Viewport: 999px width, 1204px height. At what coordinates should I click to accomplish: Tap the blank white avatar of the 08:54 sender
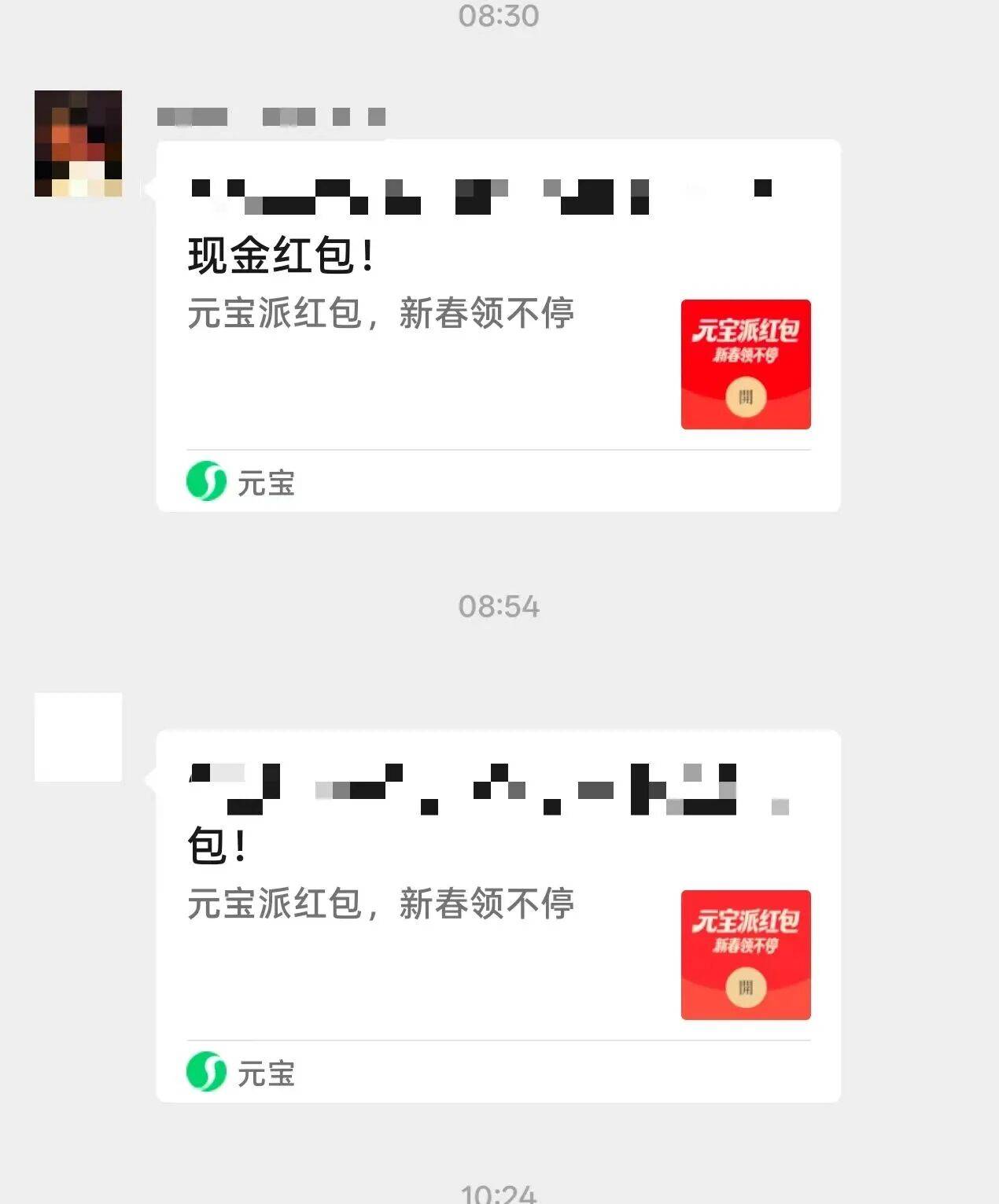coord(78,737)
